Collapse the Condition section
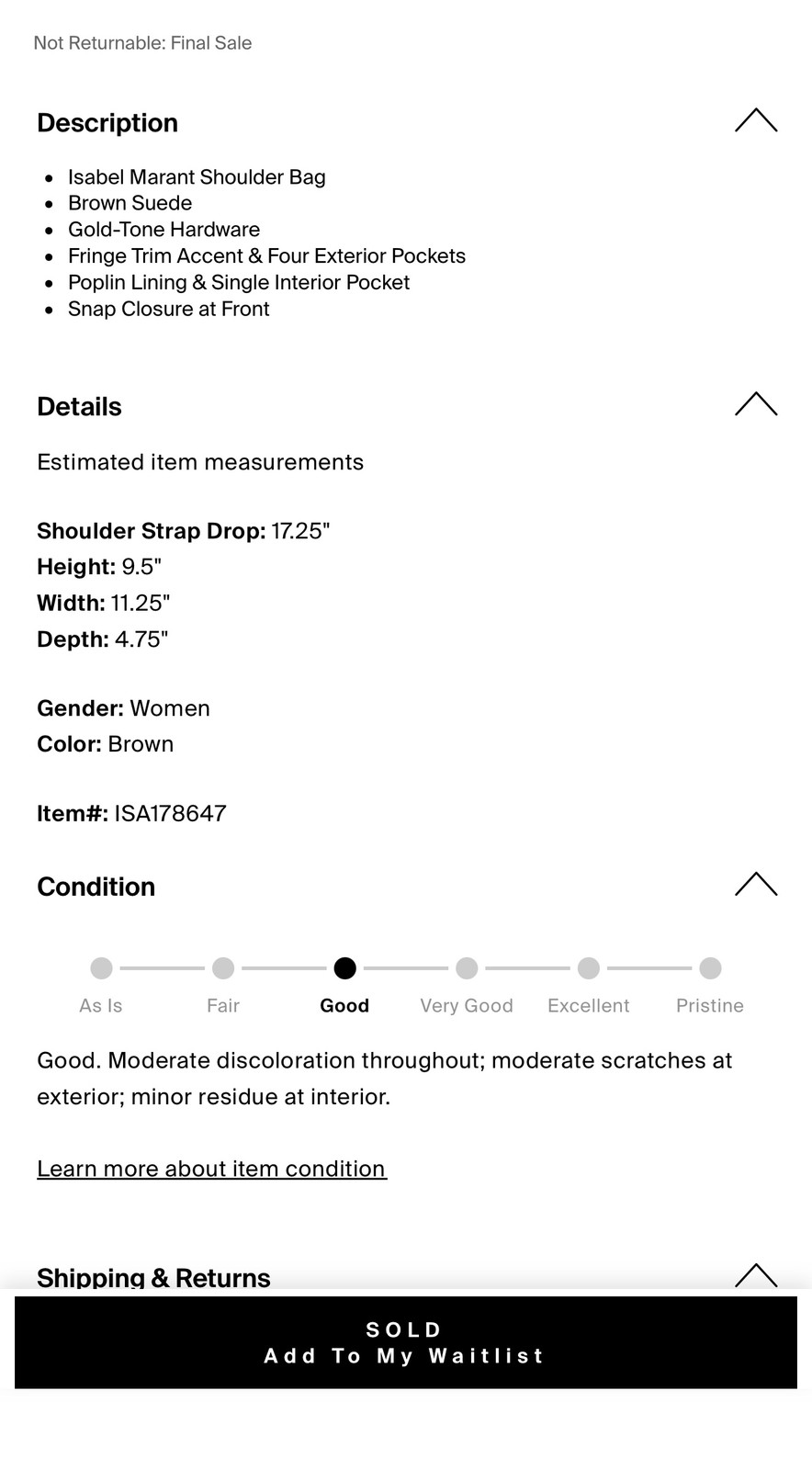Image resolution: width=812 pixels, height=1470 pixels. tap(756, 884)
